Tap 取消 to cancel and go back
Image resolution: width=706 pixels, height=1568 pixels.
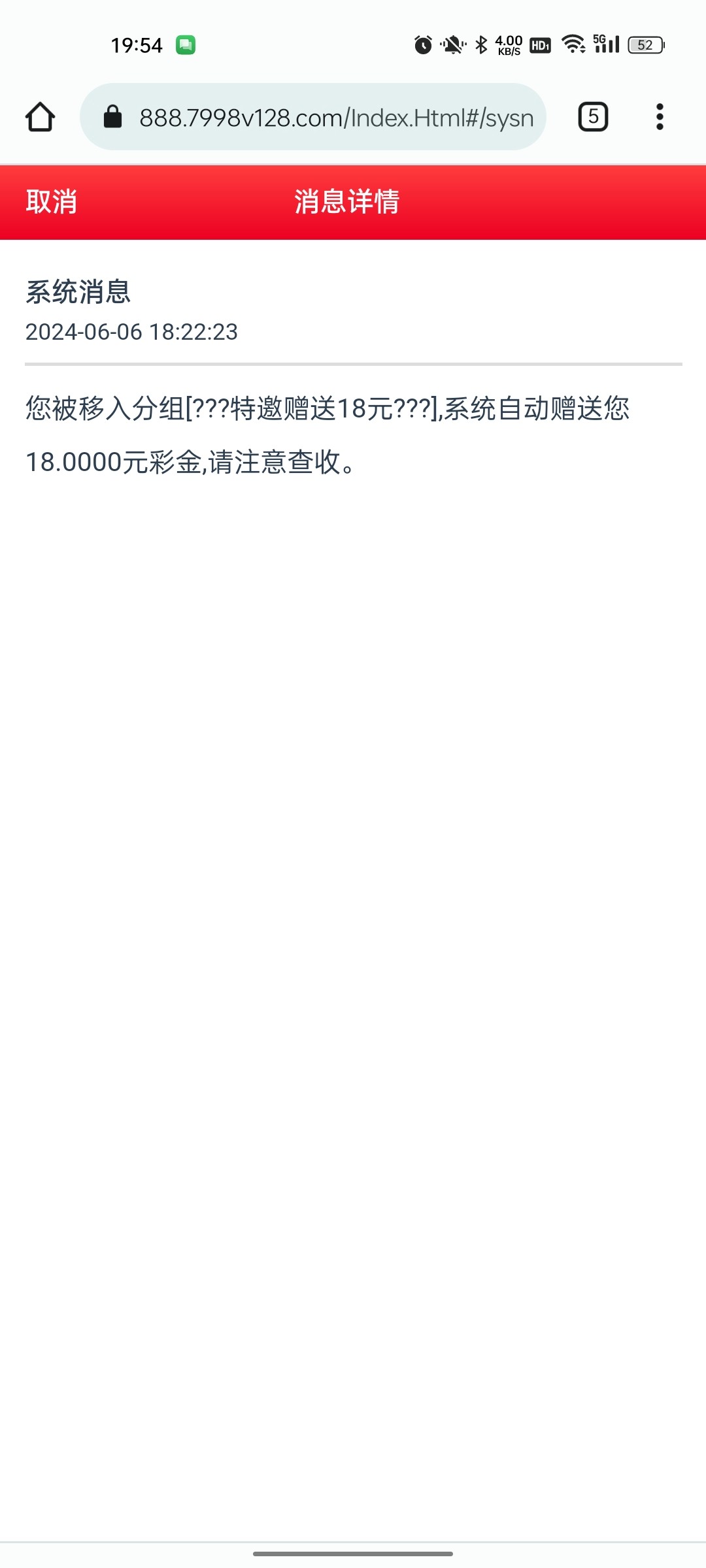click(51, 203)
